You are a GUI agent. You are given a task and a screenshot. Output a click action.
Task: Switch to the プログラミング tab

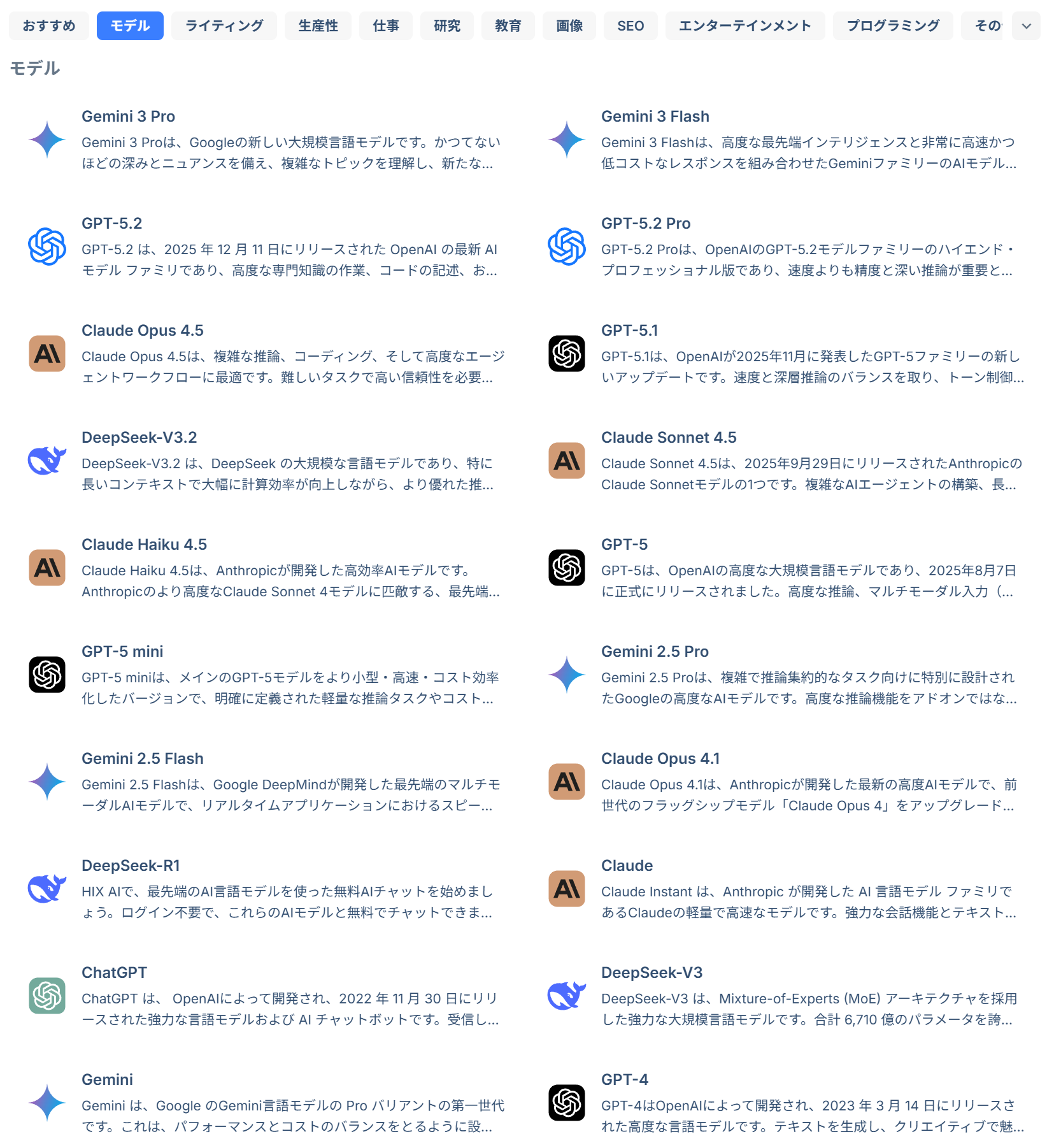pos(892,26)
